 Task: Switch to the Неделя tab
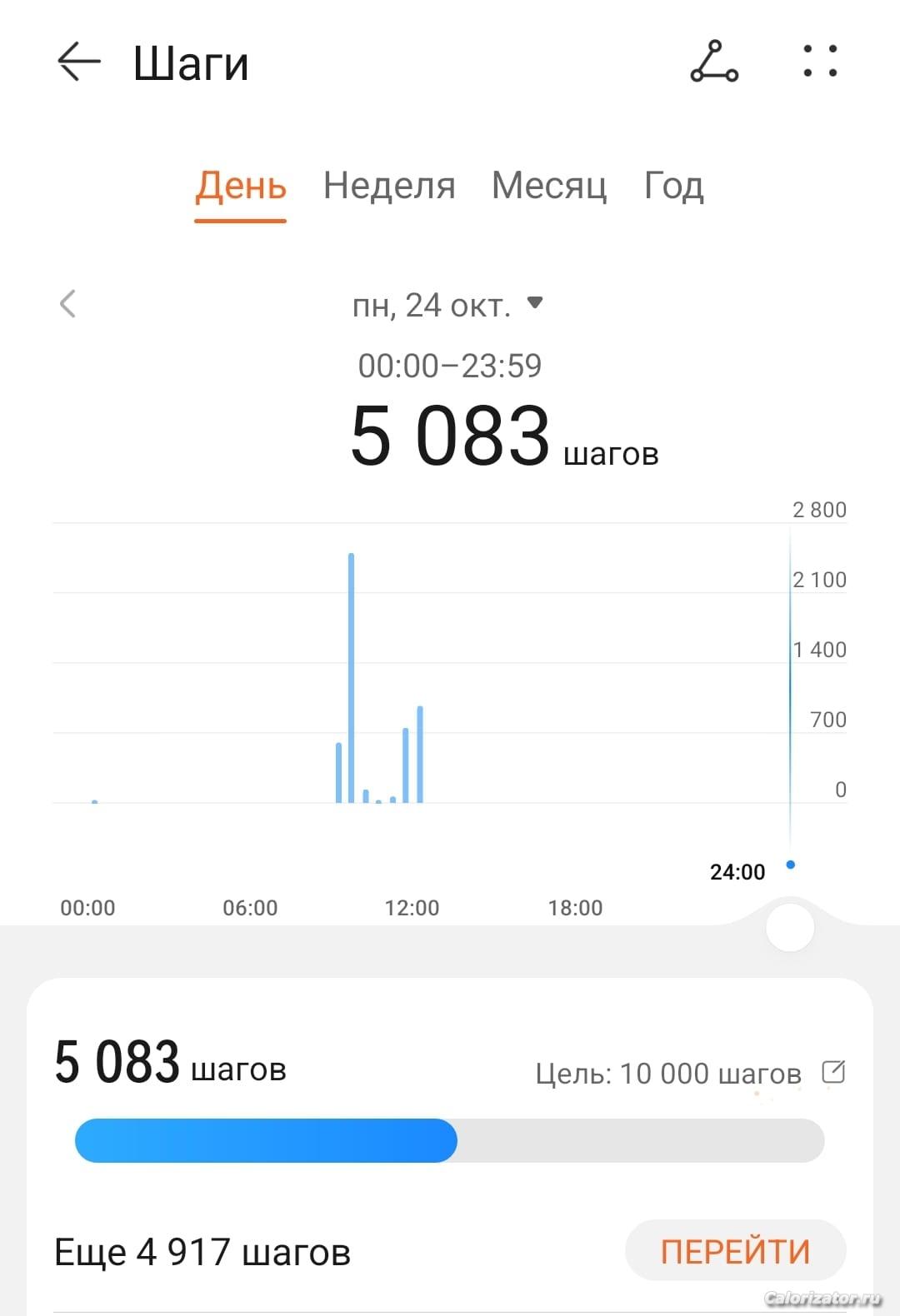coord(389,186)
